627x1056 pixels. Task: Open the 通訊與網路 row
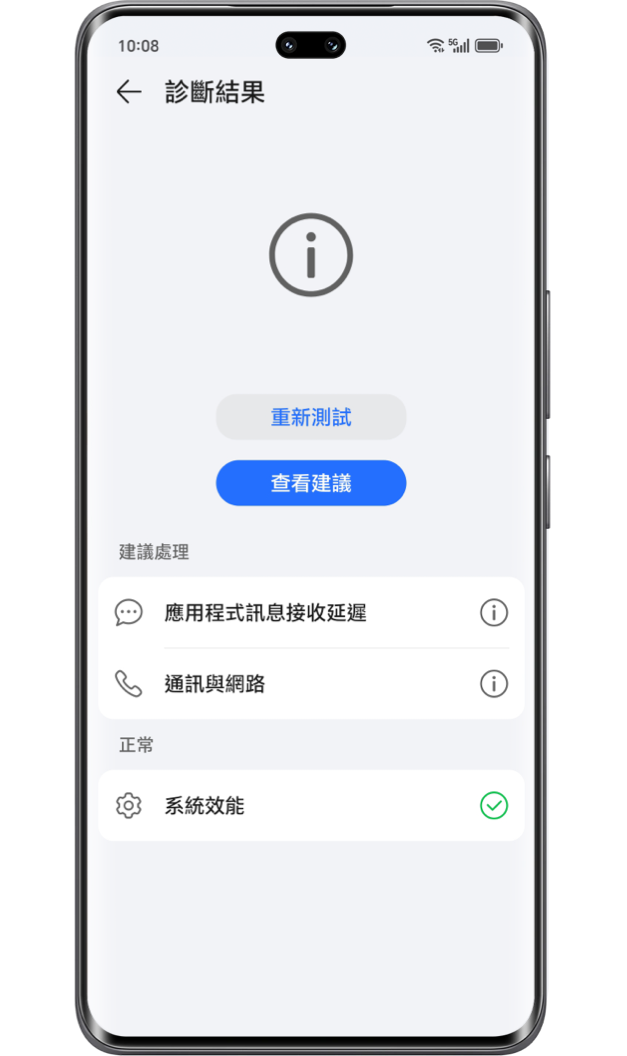pos(310,684)
